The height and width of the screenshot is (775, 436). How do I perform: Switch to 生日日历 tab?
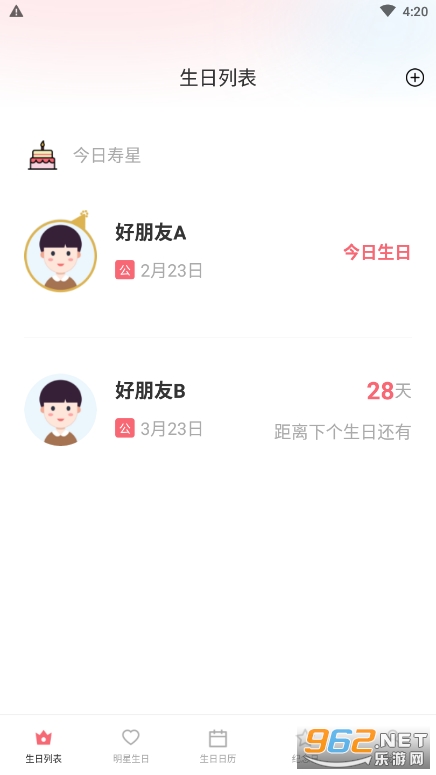tap(218, 745)
